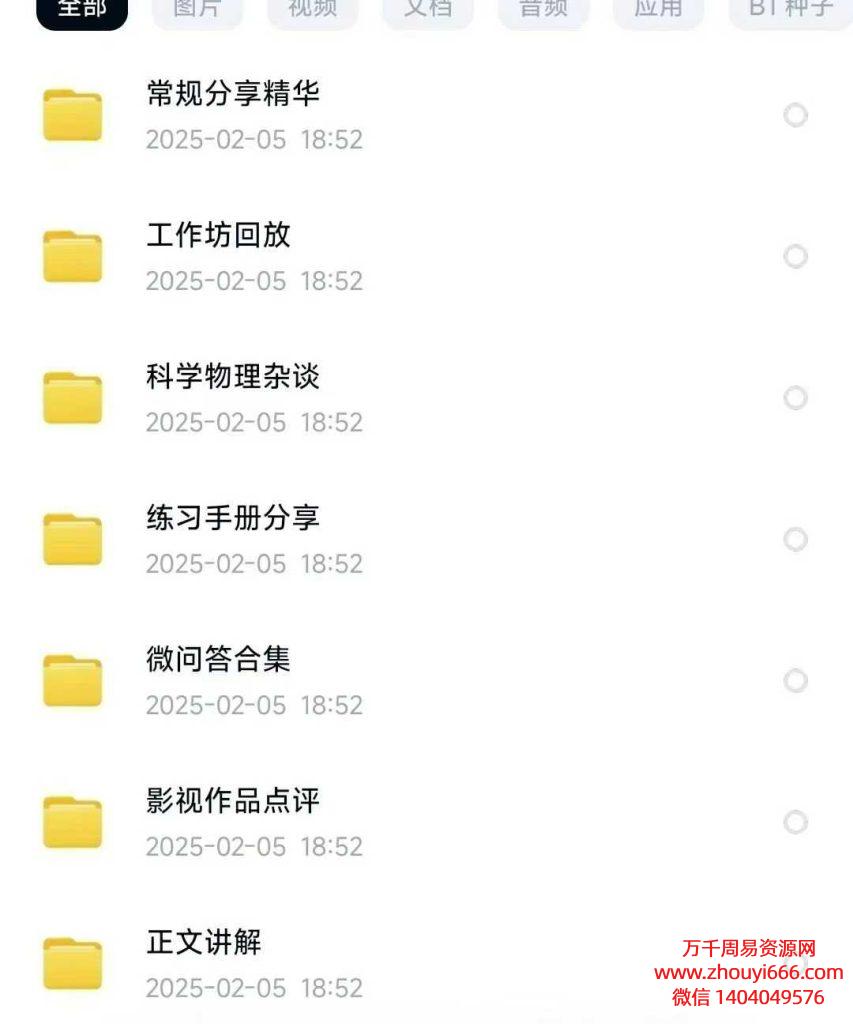The image size is (853, 1024).
Task: Filter the list by 音频
Action: point(543,10)
